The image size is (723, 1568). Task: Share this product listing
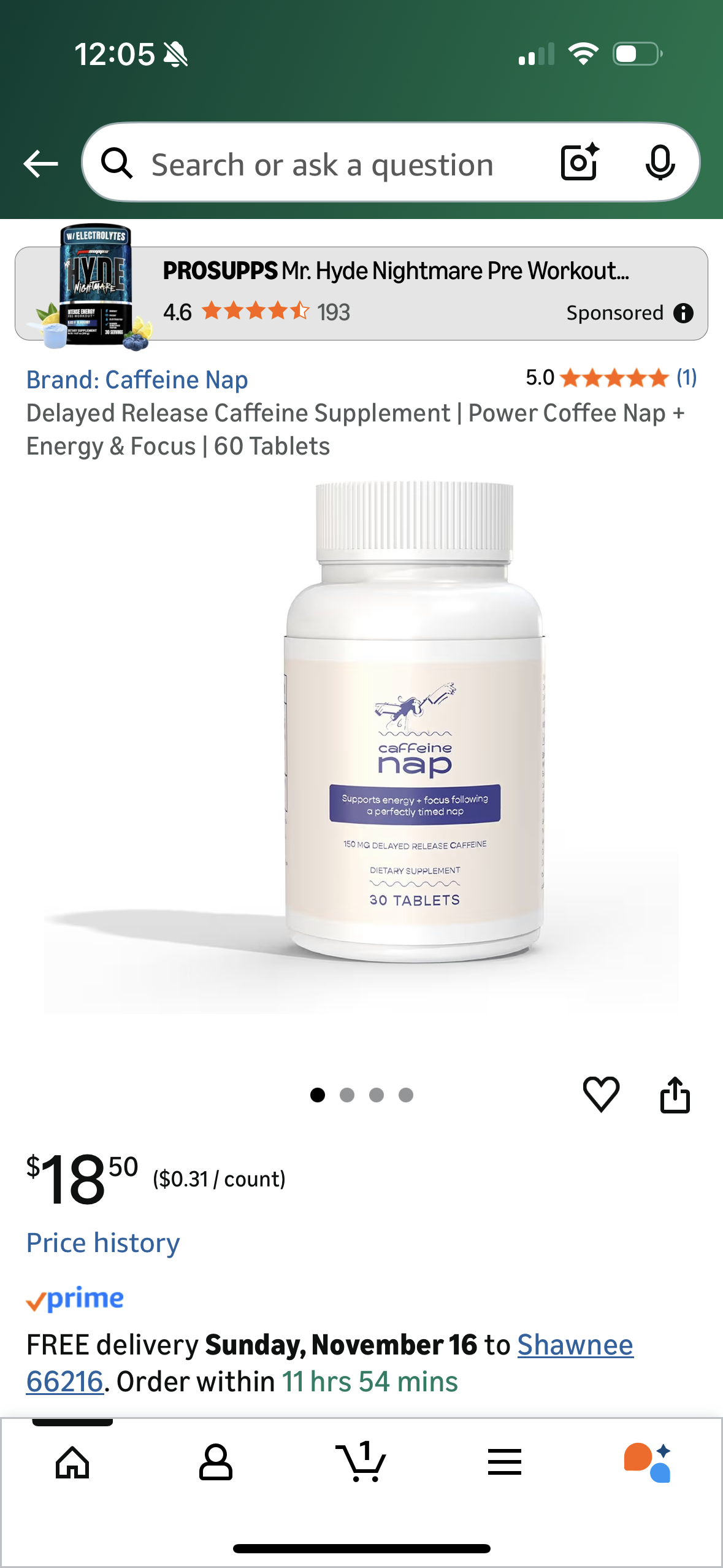[675, 1095]
